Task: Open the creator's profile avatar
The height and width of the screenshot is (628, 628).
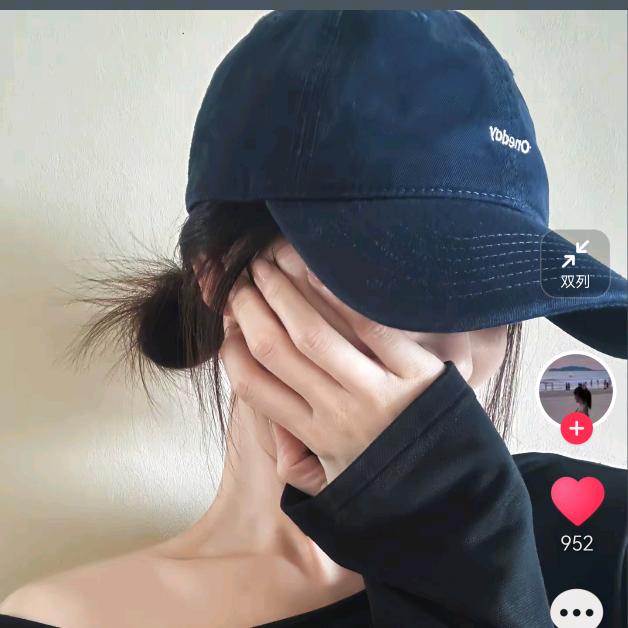Action: coord(576,389)
